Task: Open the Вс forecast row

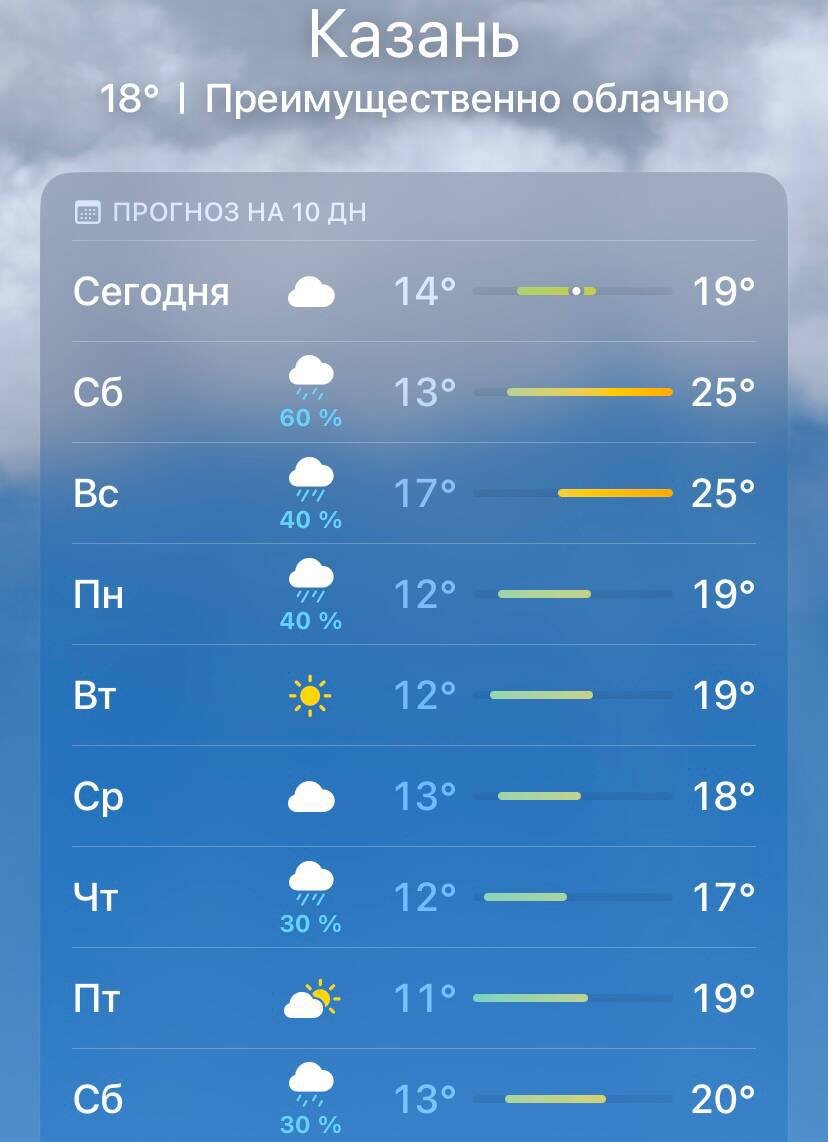Action: [x=414, y=493]
